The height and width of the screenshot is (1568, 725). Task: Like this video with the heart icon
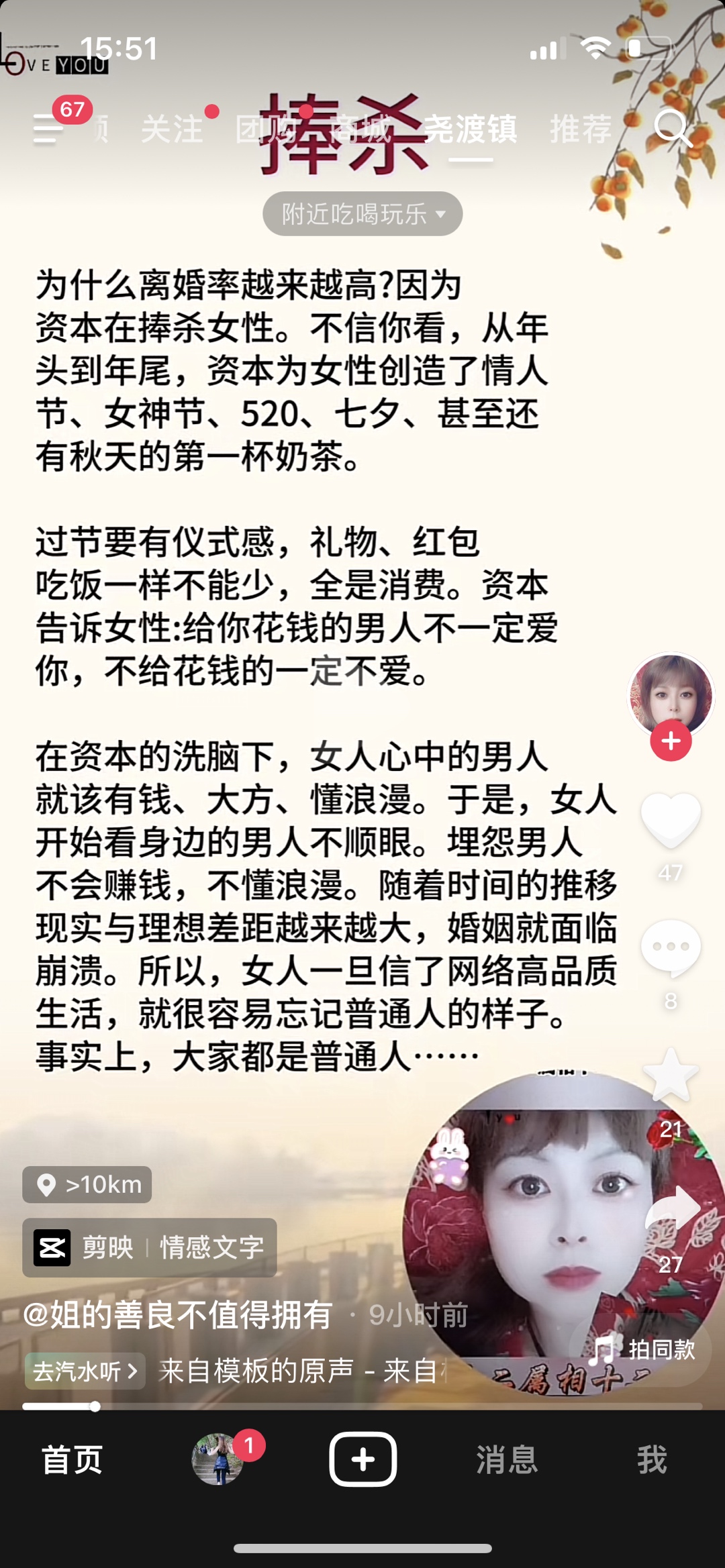click(x=671, y=819)
